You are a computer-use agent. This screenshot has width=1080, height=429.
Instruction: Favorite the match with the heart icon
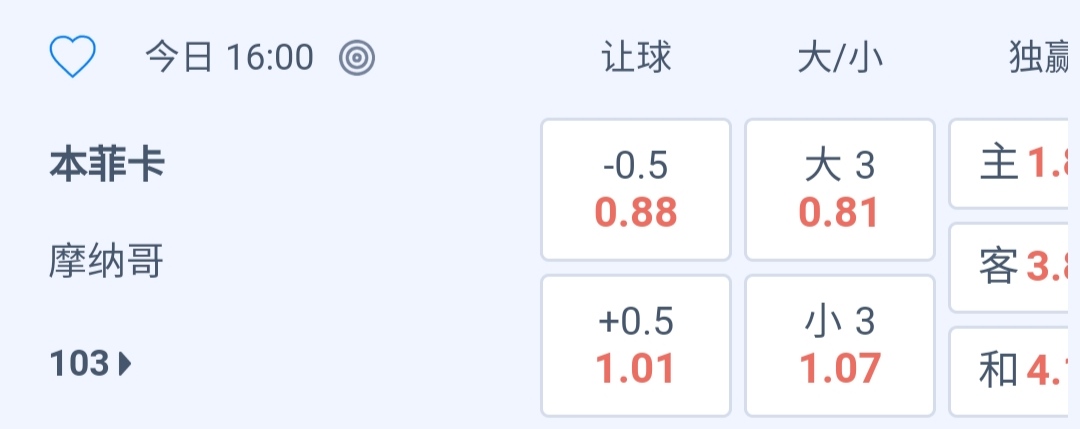click(x=72, y=57)
